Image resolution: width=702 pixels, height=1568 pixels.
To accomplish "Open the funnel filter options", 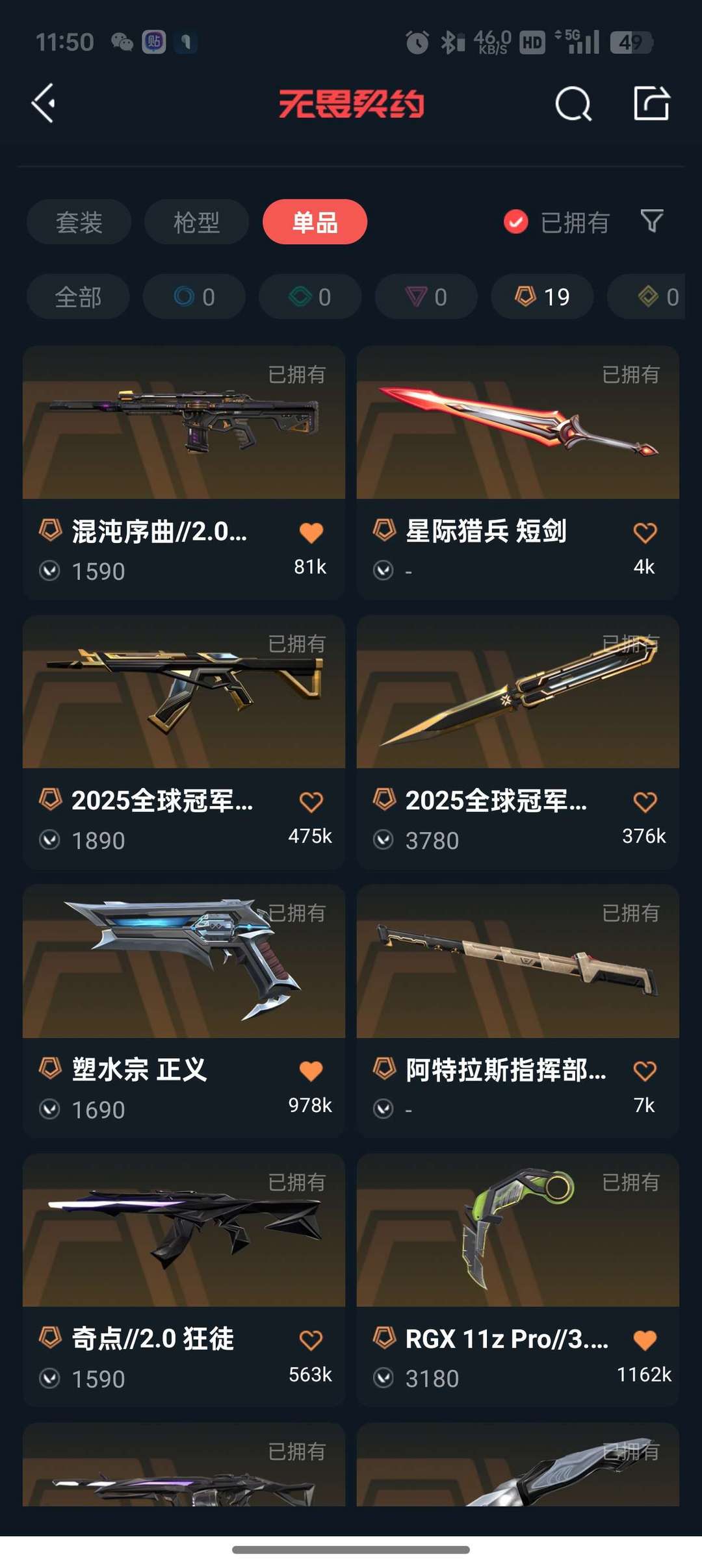I will click(x=652, y=221).
